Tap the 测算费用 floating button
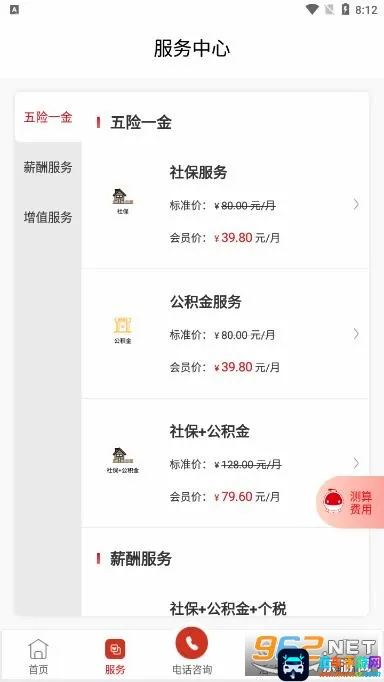This screenshot has height=682, width=384. coord(351,502)
